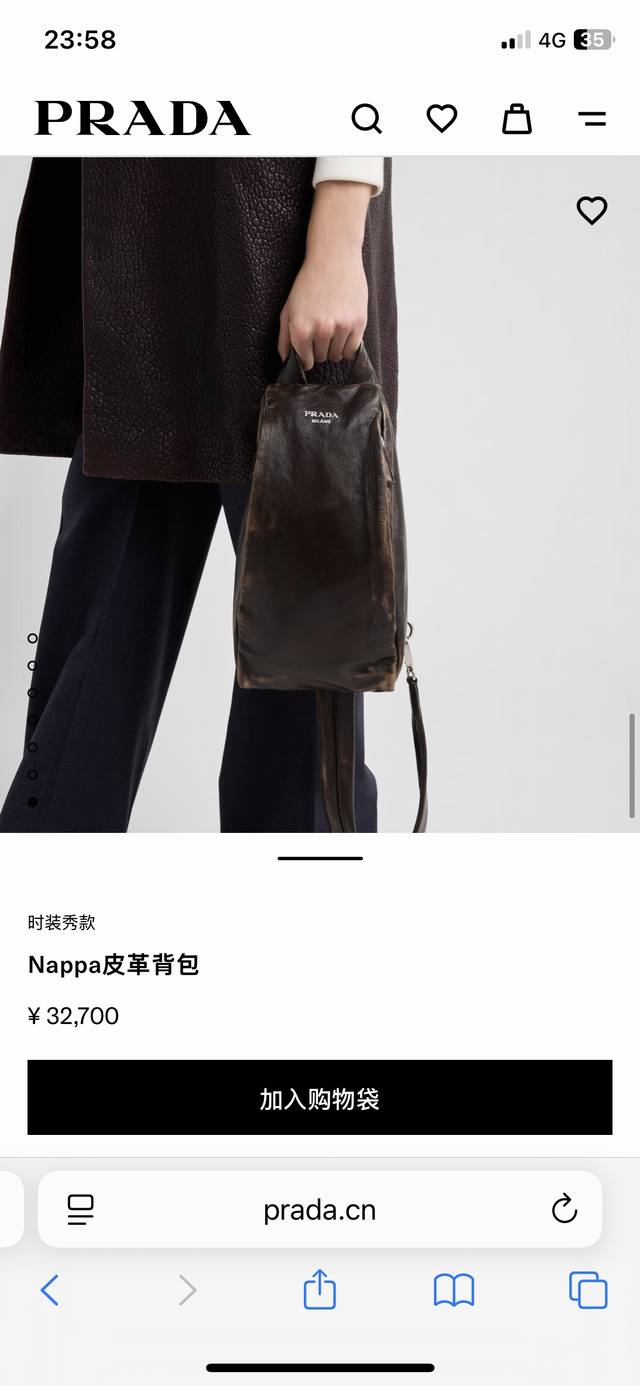Image resolution: width=640 pixels, height=1386 pixels.
Task: Open the wishlist heart in header
Action: pyautogui.click(x=441, y=119)
